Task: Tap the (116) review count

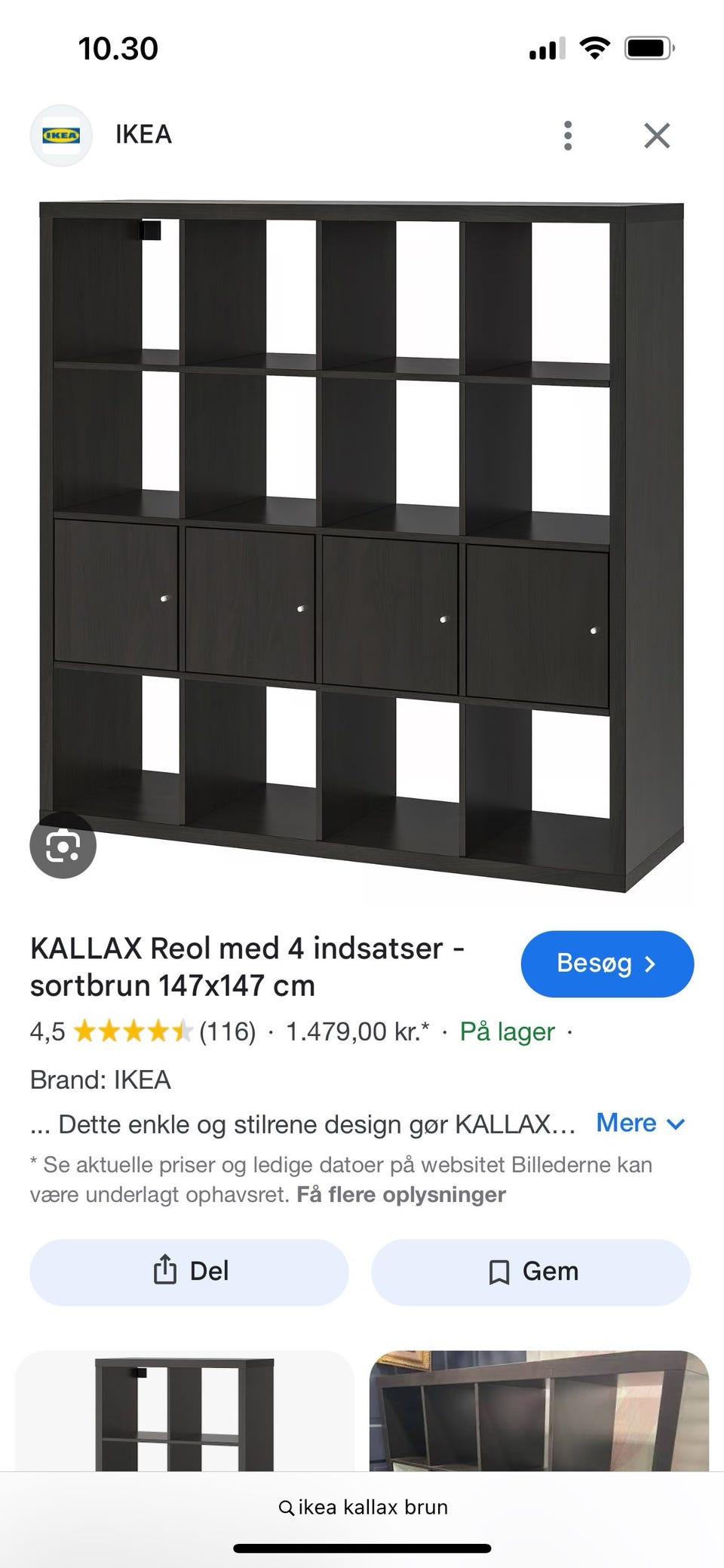Action: [229, 1031]
